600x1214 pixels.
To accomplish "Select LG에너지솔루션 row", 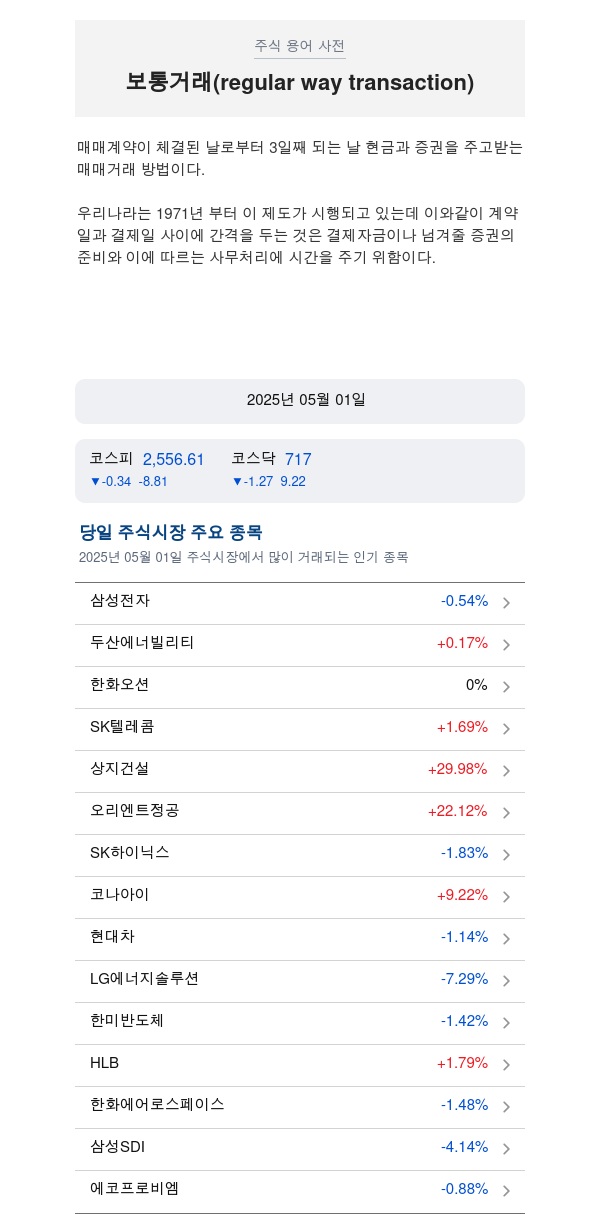I will (300, 980).
